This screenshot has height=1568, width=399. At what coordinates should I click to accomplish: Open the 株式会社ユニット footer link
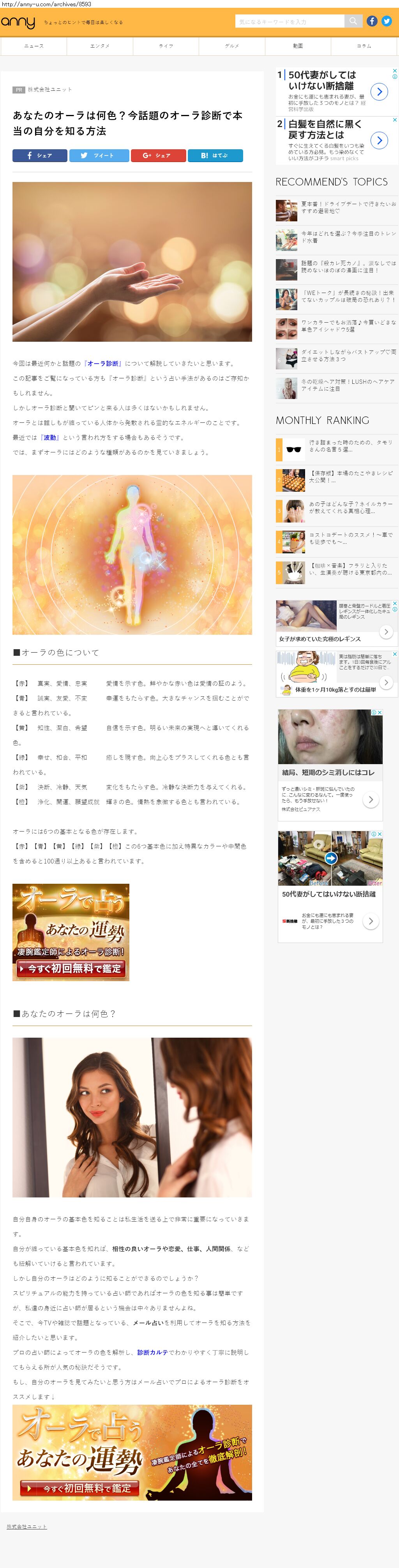coord(27,1526)
